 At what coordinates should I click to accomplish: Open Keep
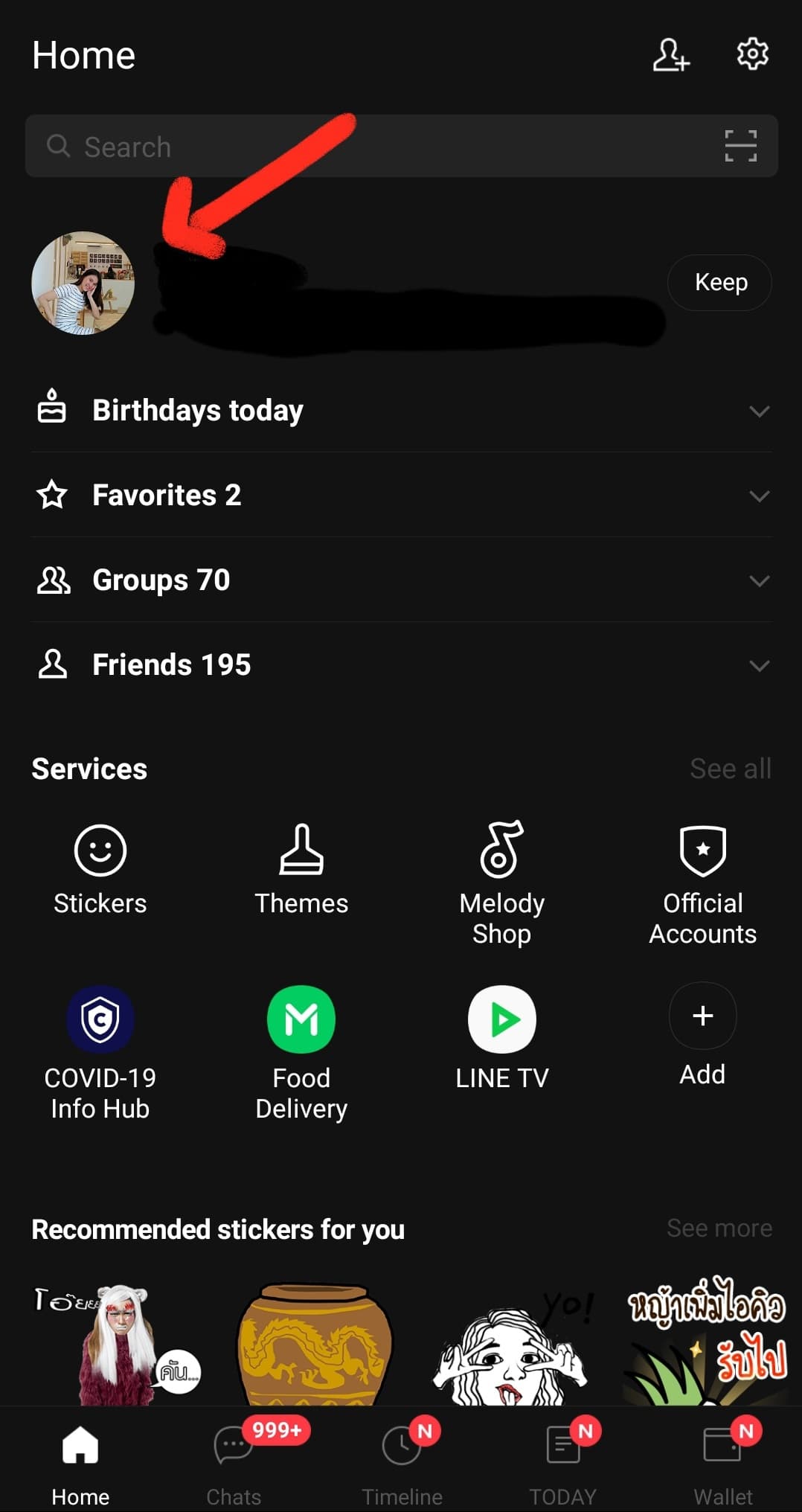(x=719, y=283)
